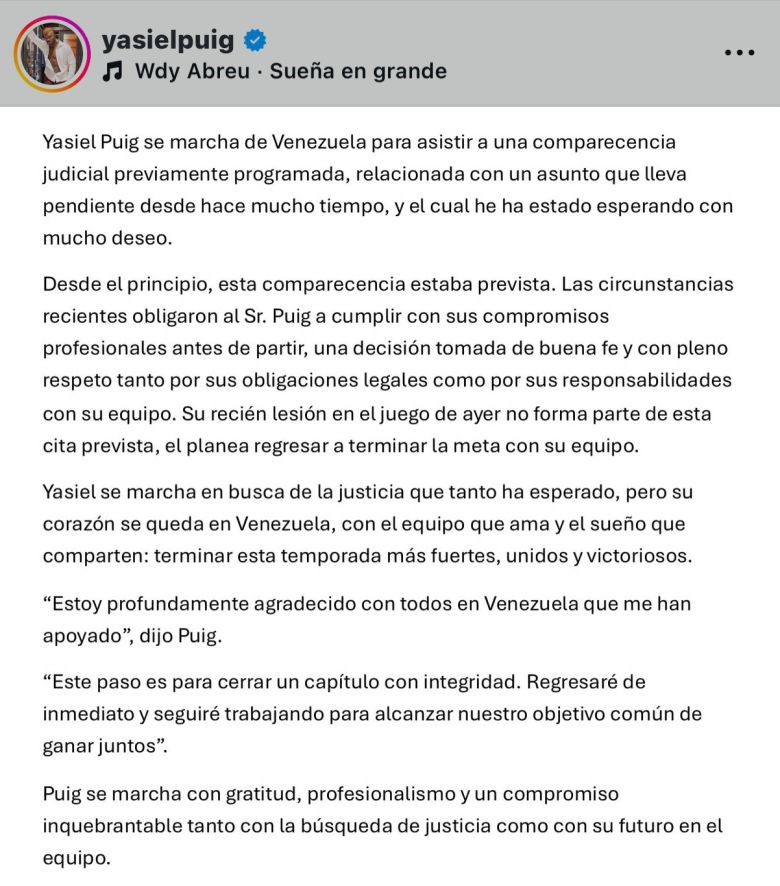The width and height of the screenshot is (780, 886).
Task: Open the yasielpuig username profile link
Action: coord(167,40)
